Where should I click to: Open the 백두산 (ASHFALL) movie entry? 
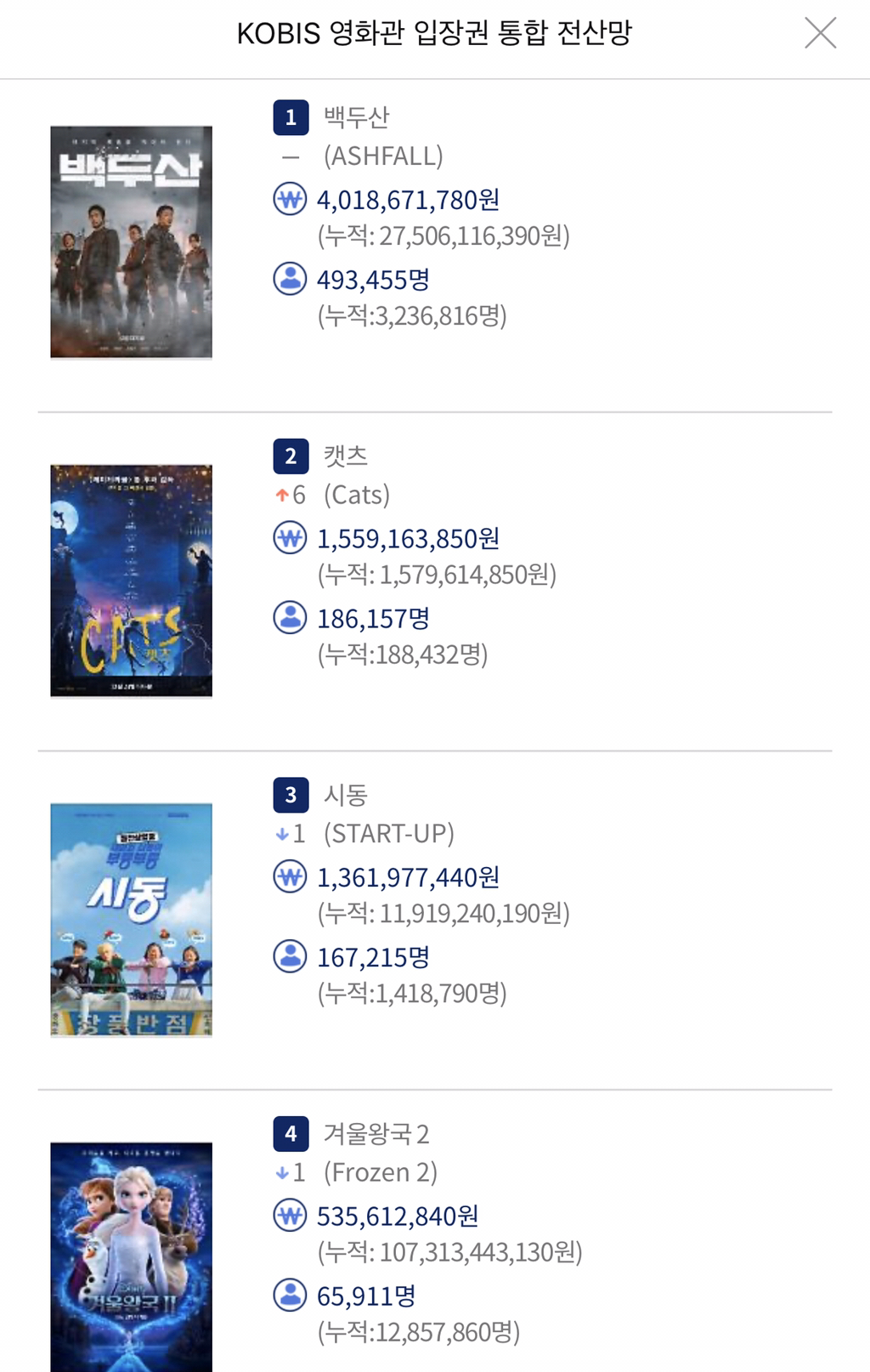[356, 117]
